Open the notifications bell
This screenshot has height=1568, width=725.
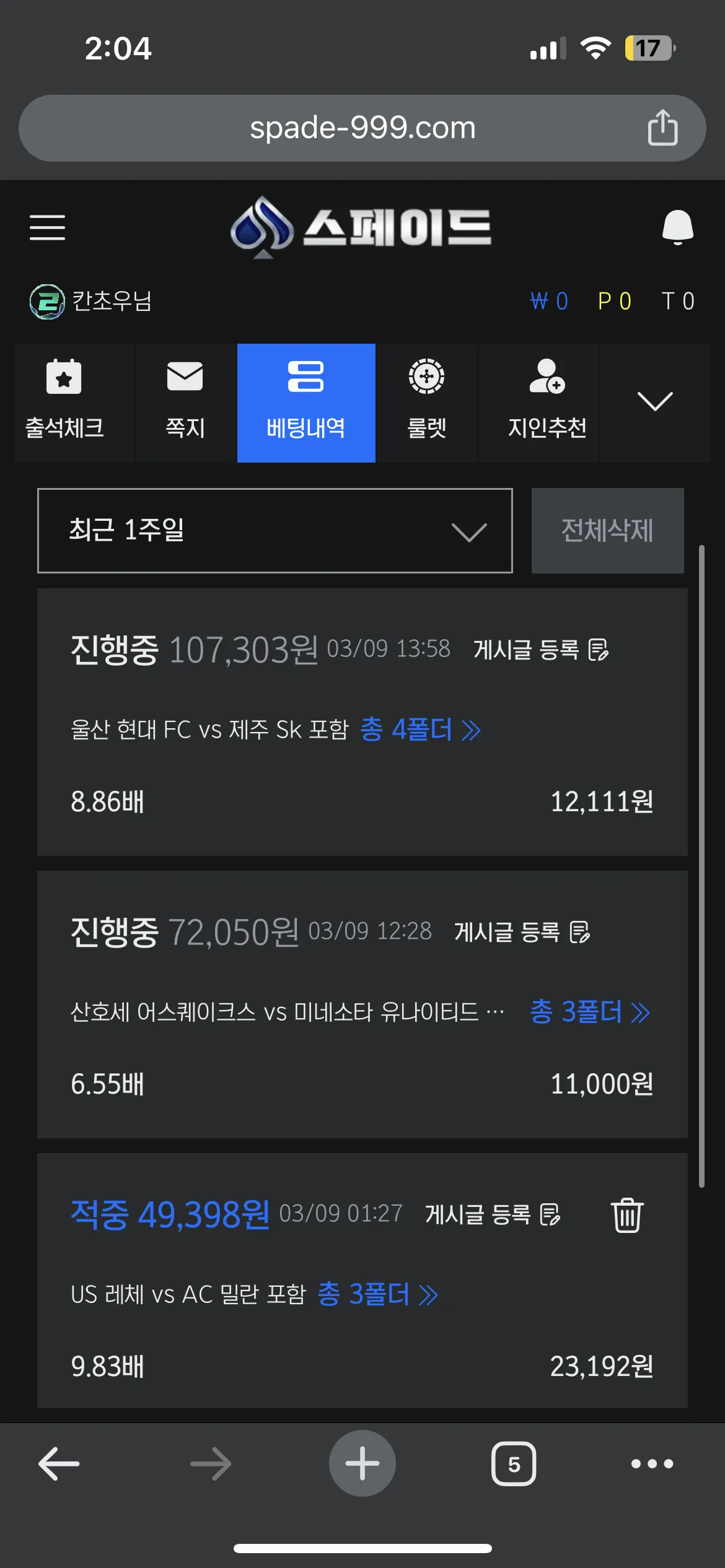click(677, 227)
